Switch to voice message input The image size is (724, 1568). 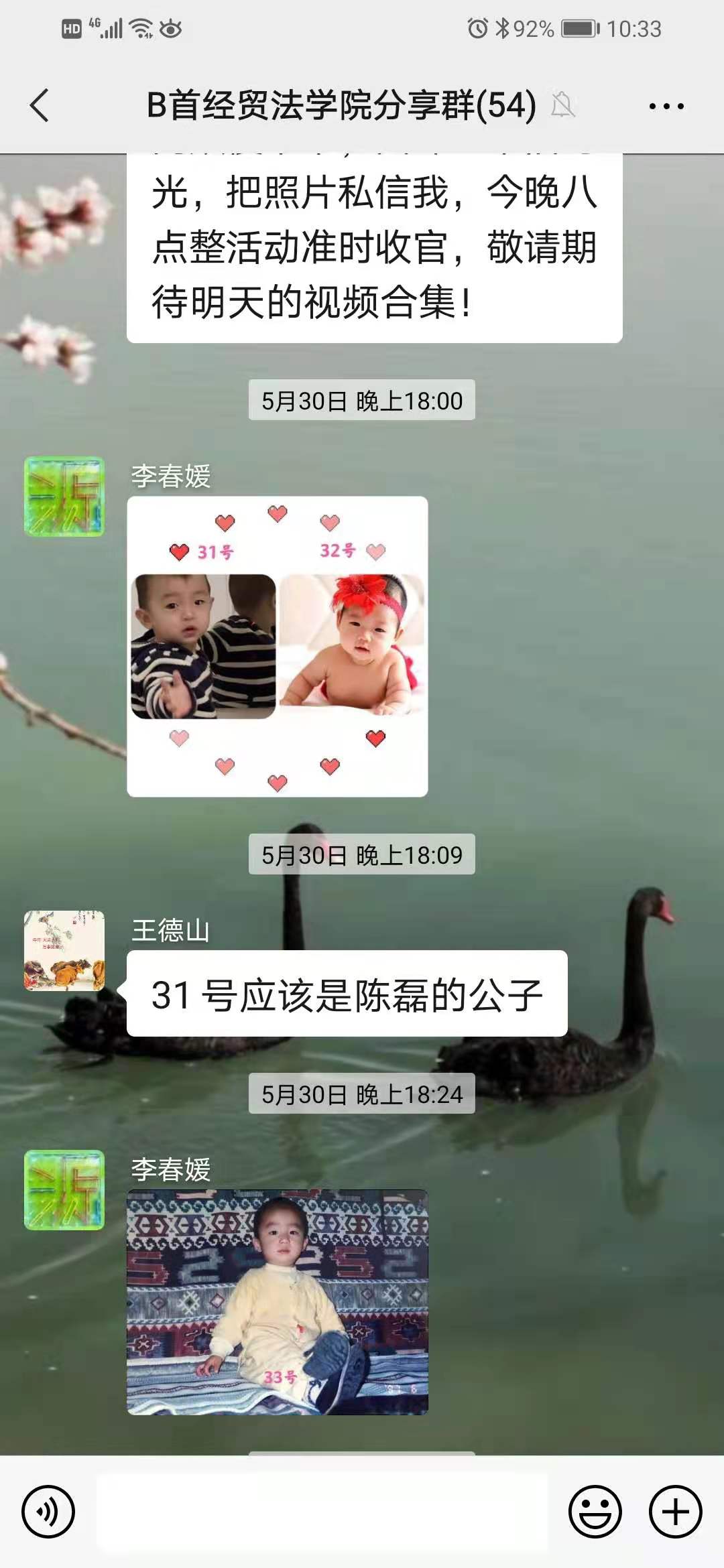pos(48,1512)
